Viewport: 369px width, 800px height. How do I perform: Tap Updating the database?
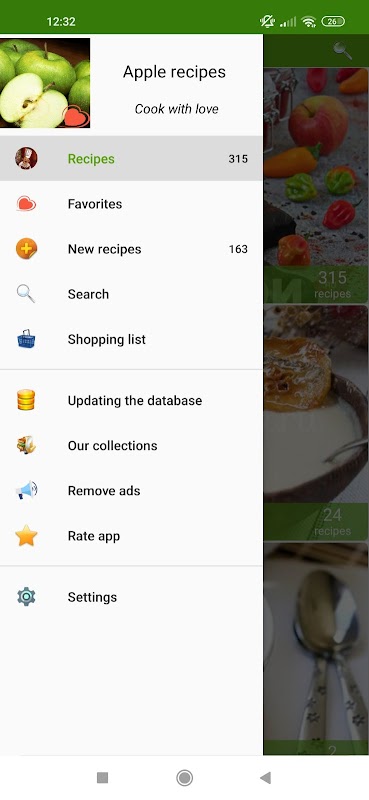131,401
